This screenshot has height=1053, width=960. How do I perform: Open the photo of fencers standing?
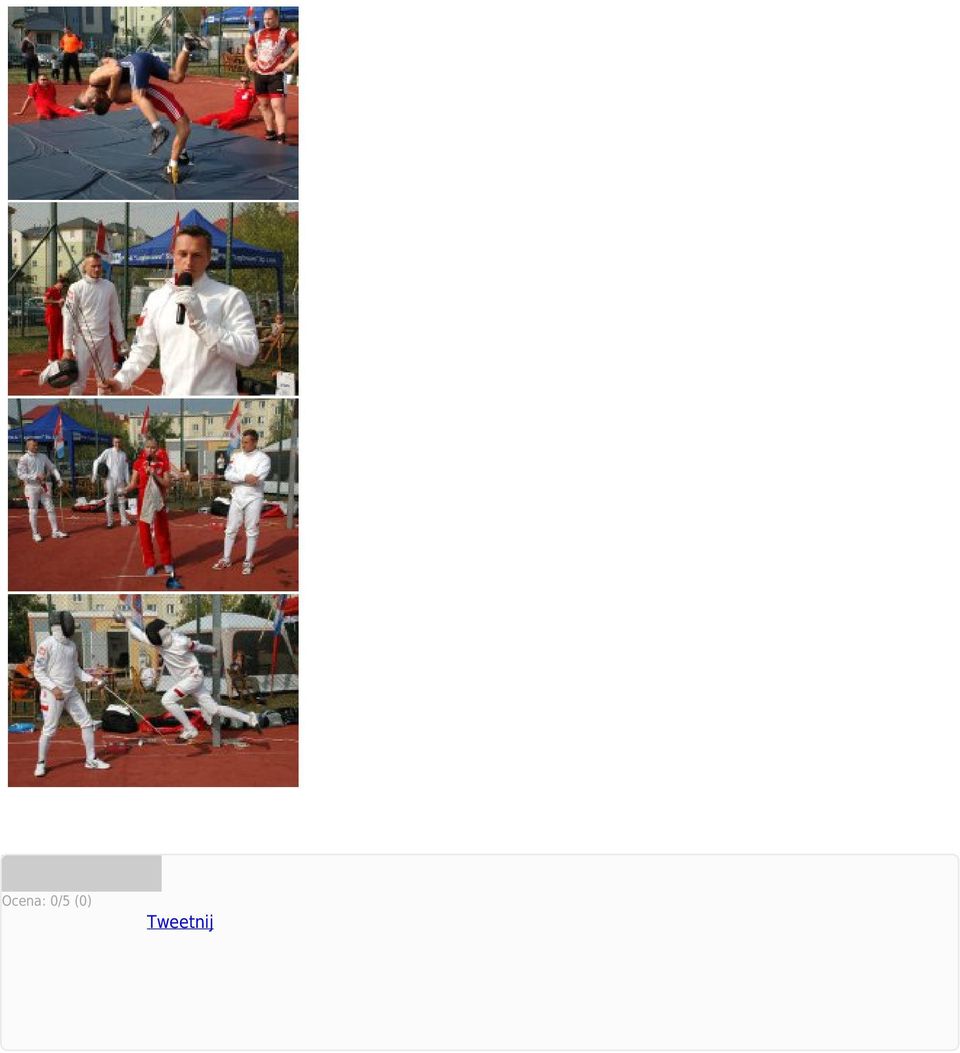click(153, 495)
